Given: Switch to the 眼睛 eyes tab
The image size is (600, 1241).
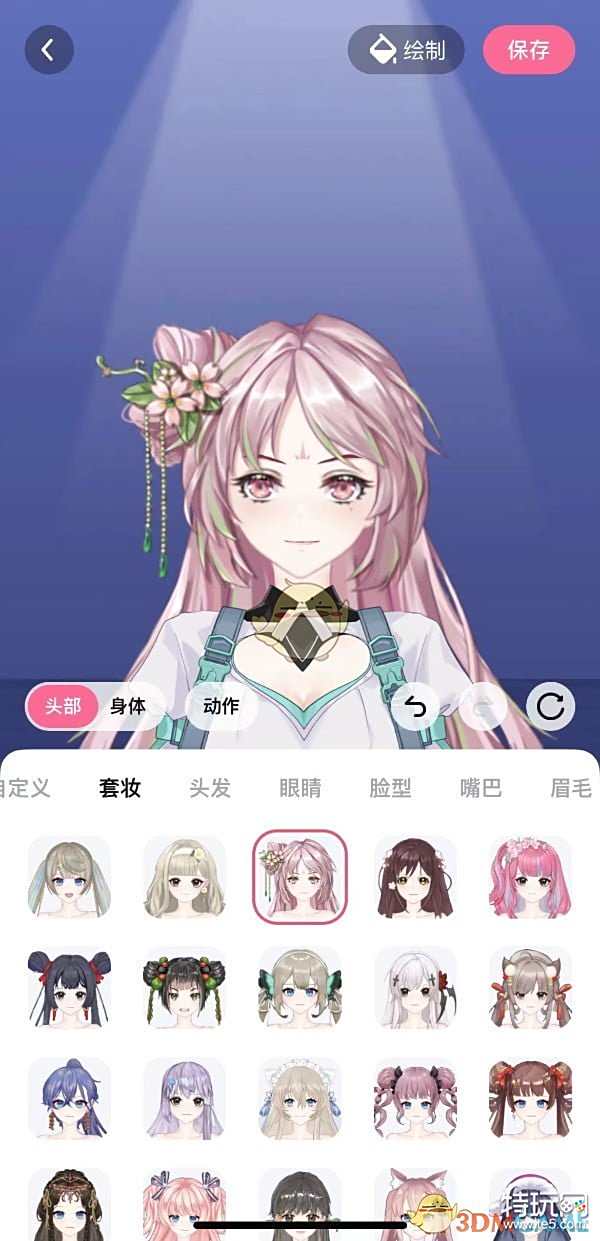Looking at the screenshot, I should (x=300, y=788).
